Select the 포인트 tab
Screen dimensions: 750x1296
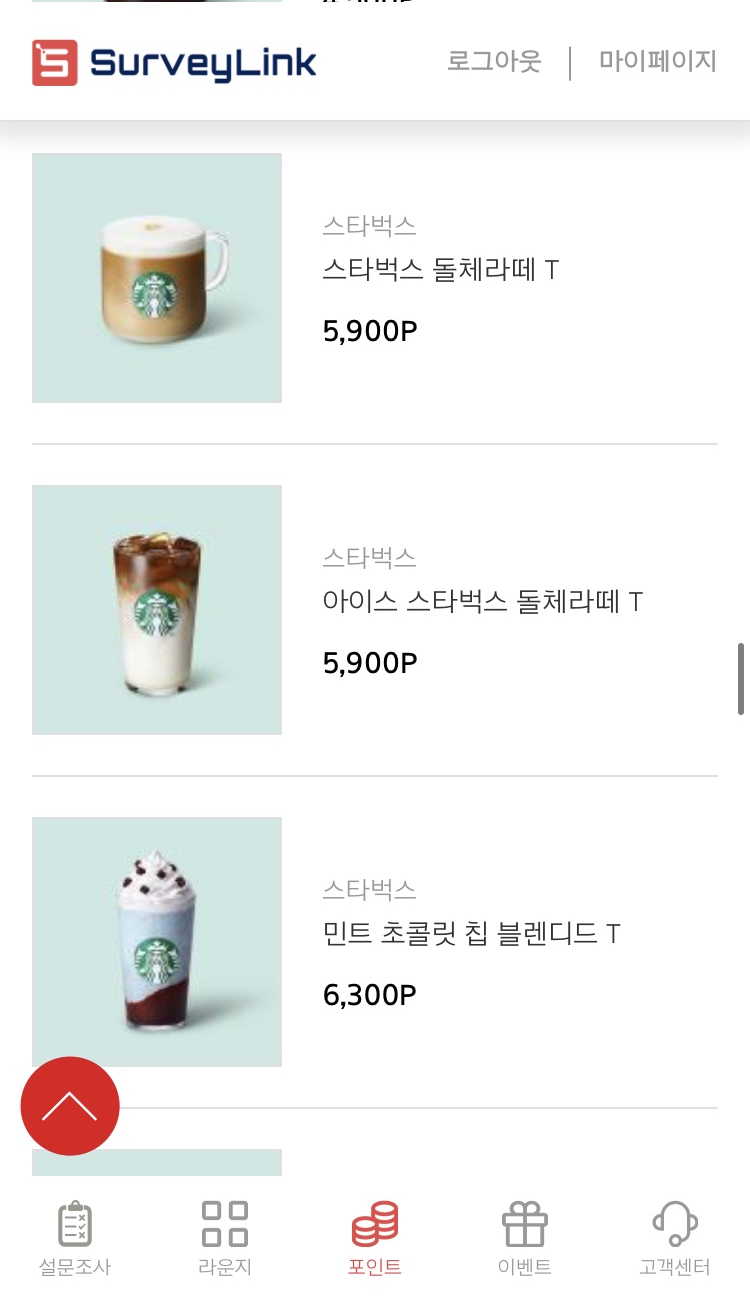click(375, 1238)
